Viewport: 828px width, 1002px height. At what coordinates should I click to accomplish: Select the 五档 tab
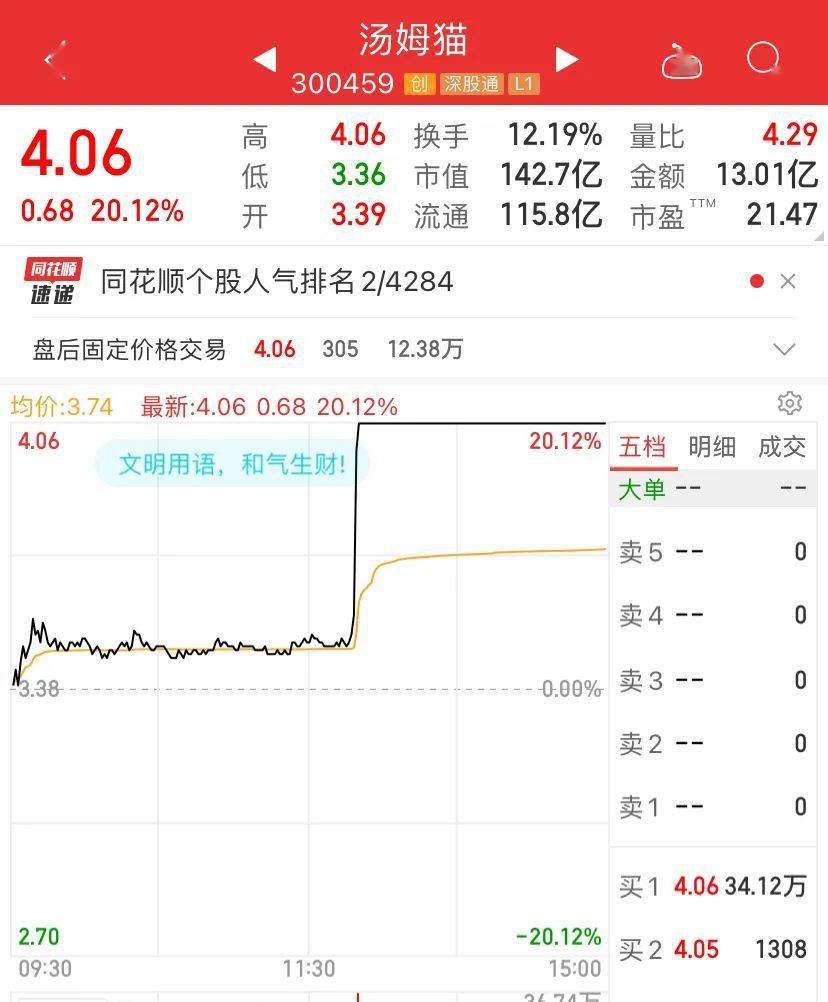(642, 447)
